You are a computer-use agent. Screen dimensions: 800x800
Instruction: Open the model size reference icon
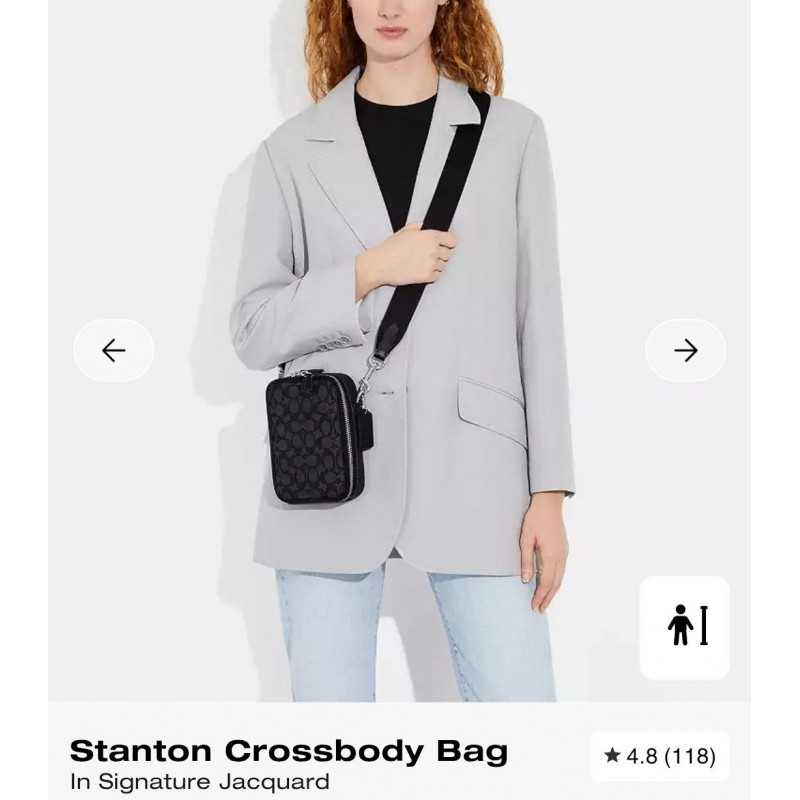point(685,628)
